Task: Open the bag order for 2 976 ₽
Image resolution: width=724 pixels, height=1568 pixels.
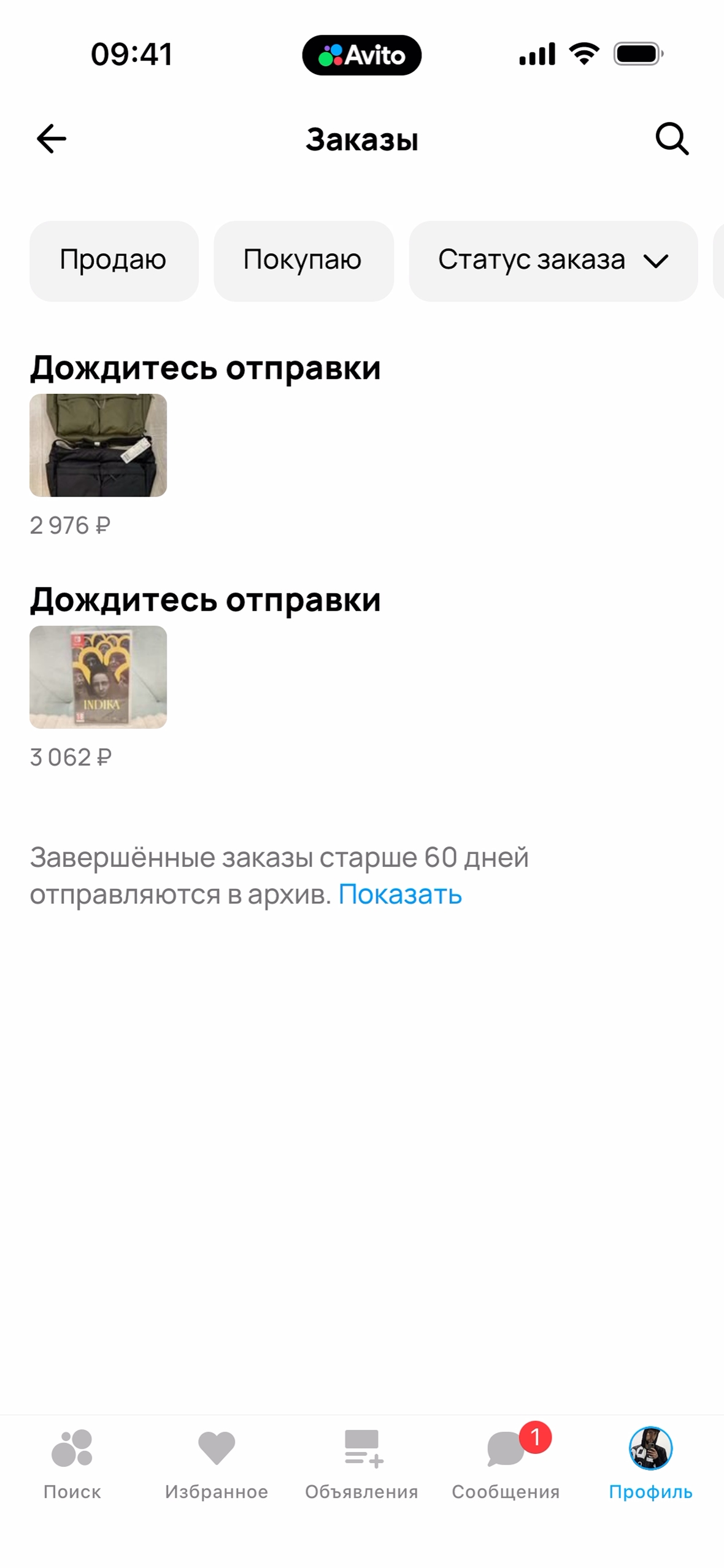Action: point(98,445)
